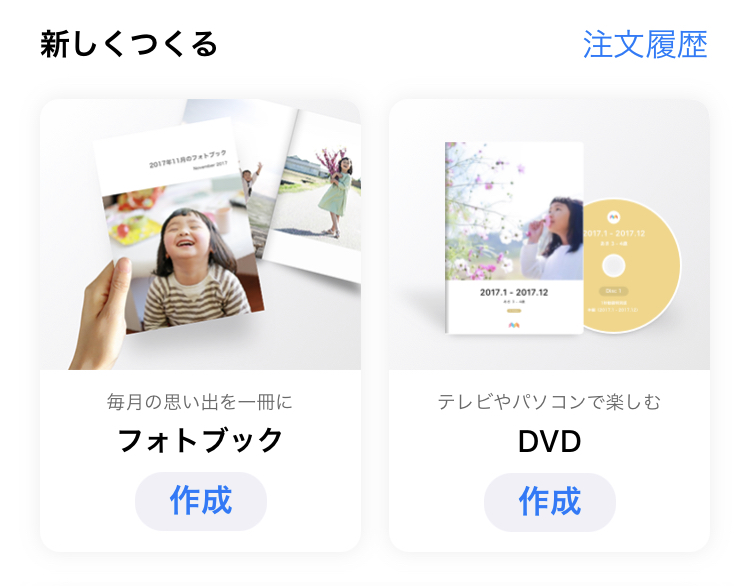Tap 作成 under フォトブック
The height and width of the screenshot is (586, 750).
point(201,501)
